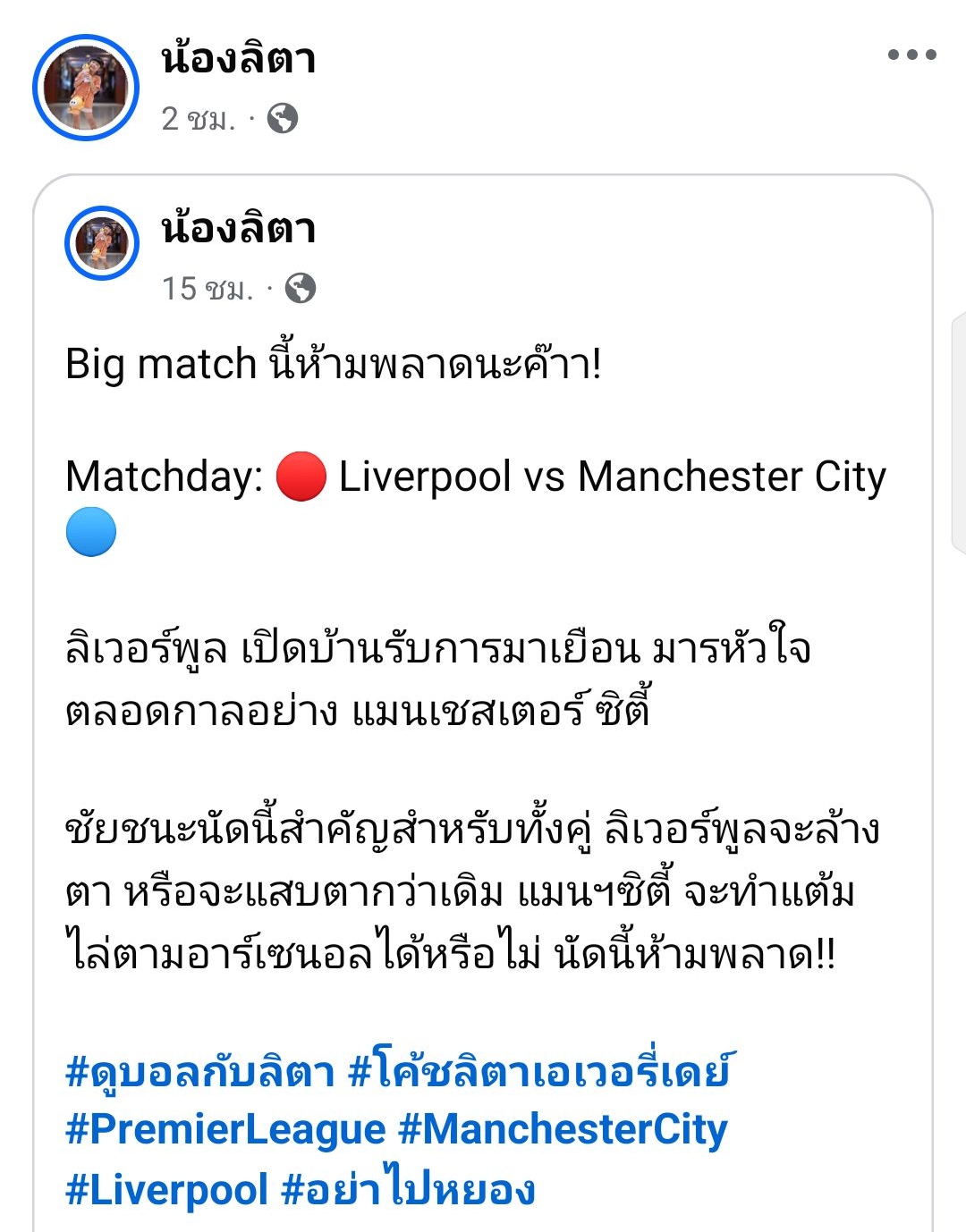Open the original post's small profile picture
The image size is (966, 1232).
pos(102,243)
